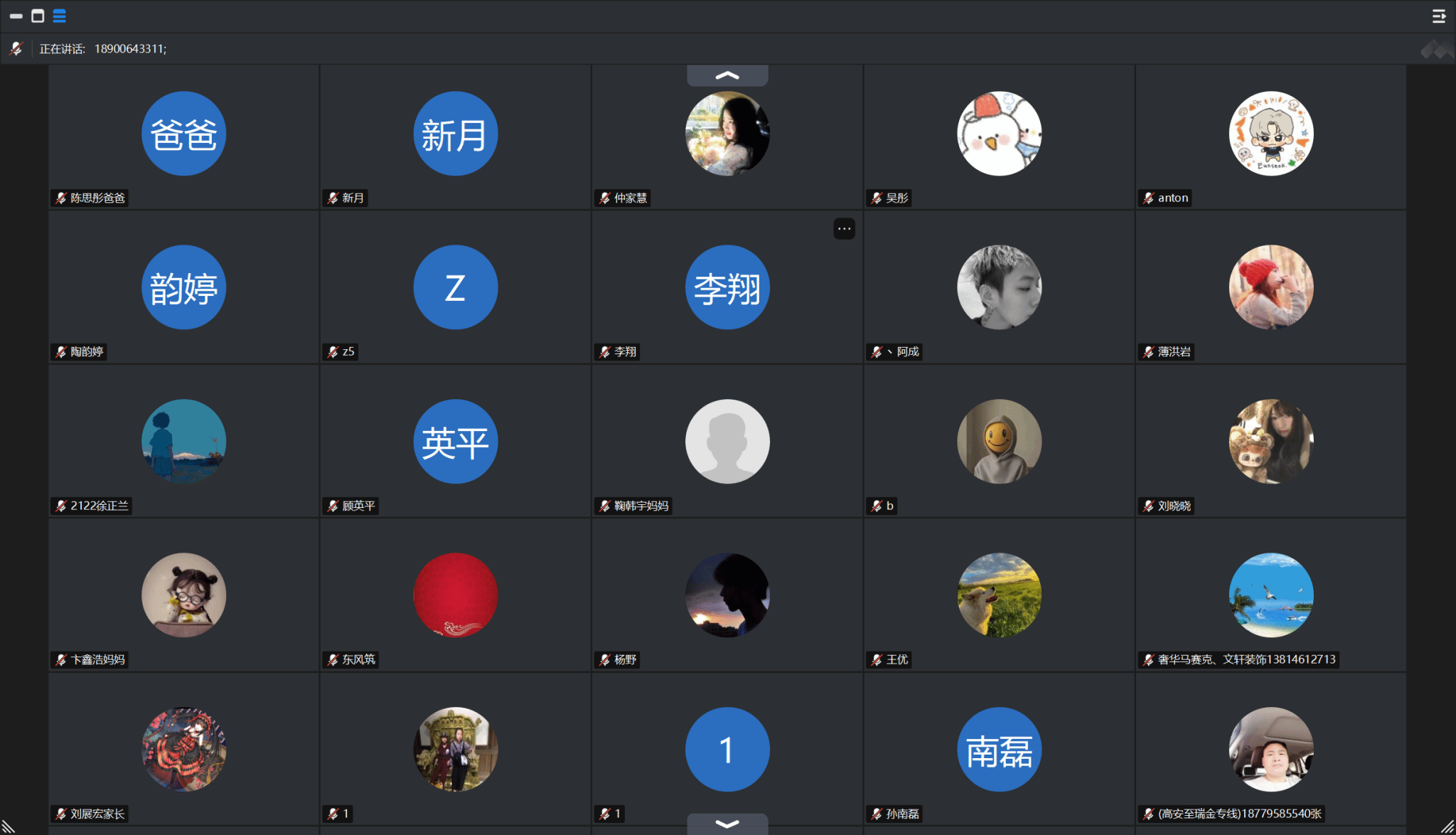1456x835 pixels.
Task: Select 刘晓晓's participant tile
Action: coord(1270,442)
